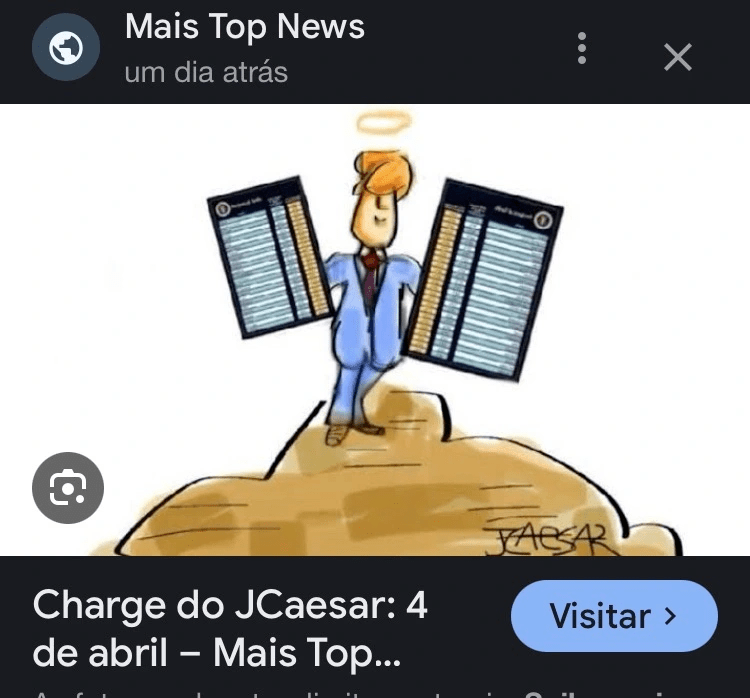Viewport: 750px width, 698px height.
Task: Search this image with Google Lens
Action: point(68,488)
